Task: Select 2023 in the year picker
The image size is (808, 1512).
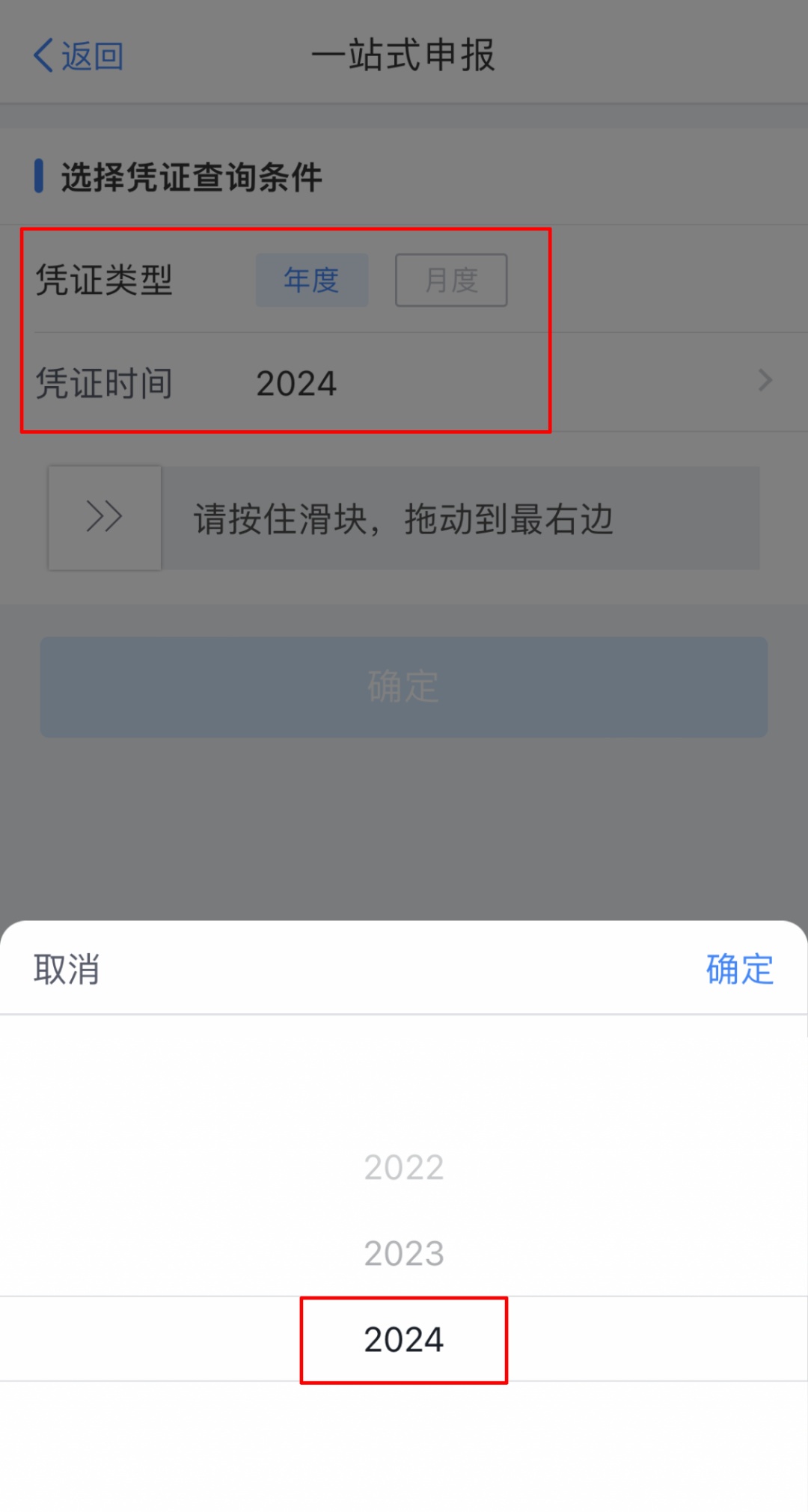Action: point(404,1253)
